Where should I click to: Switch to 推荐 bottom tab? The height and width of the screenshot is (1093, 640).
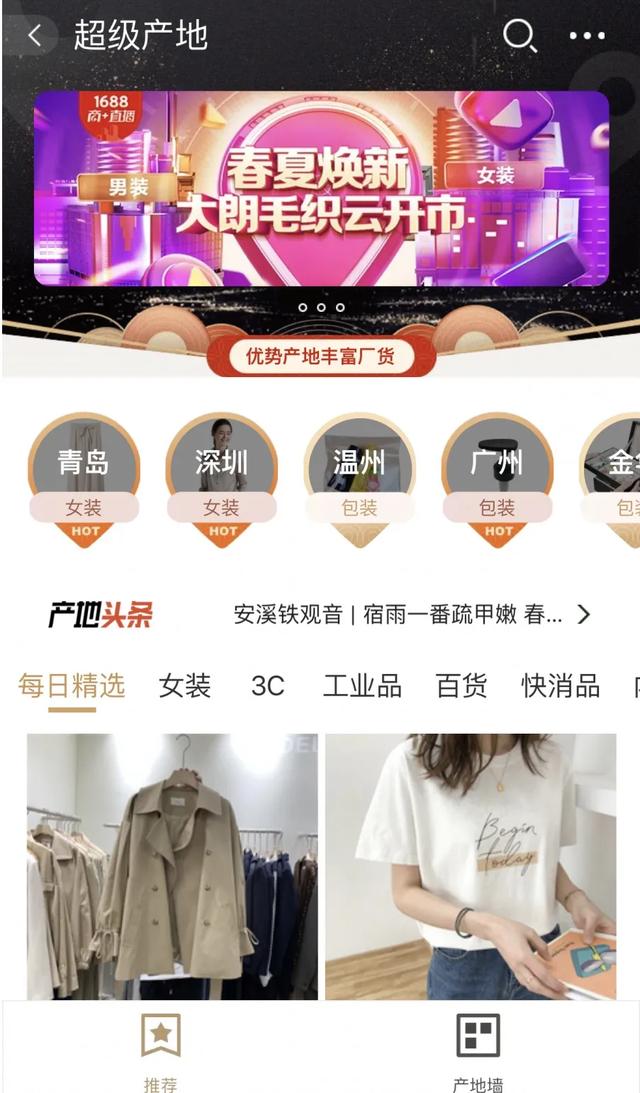pos(160,1051)
